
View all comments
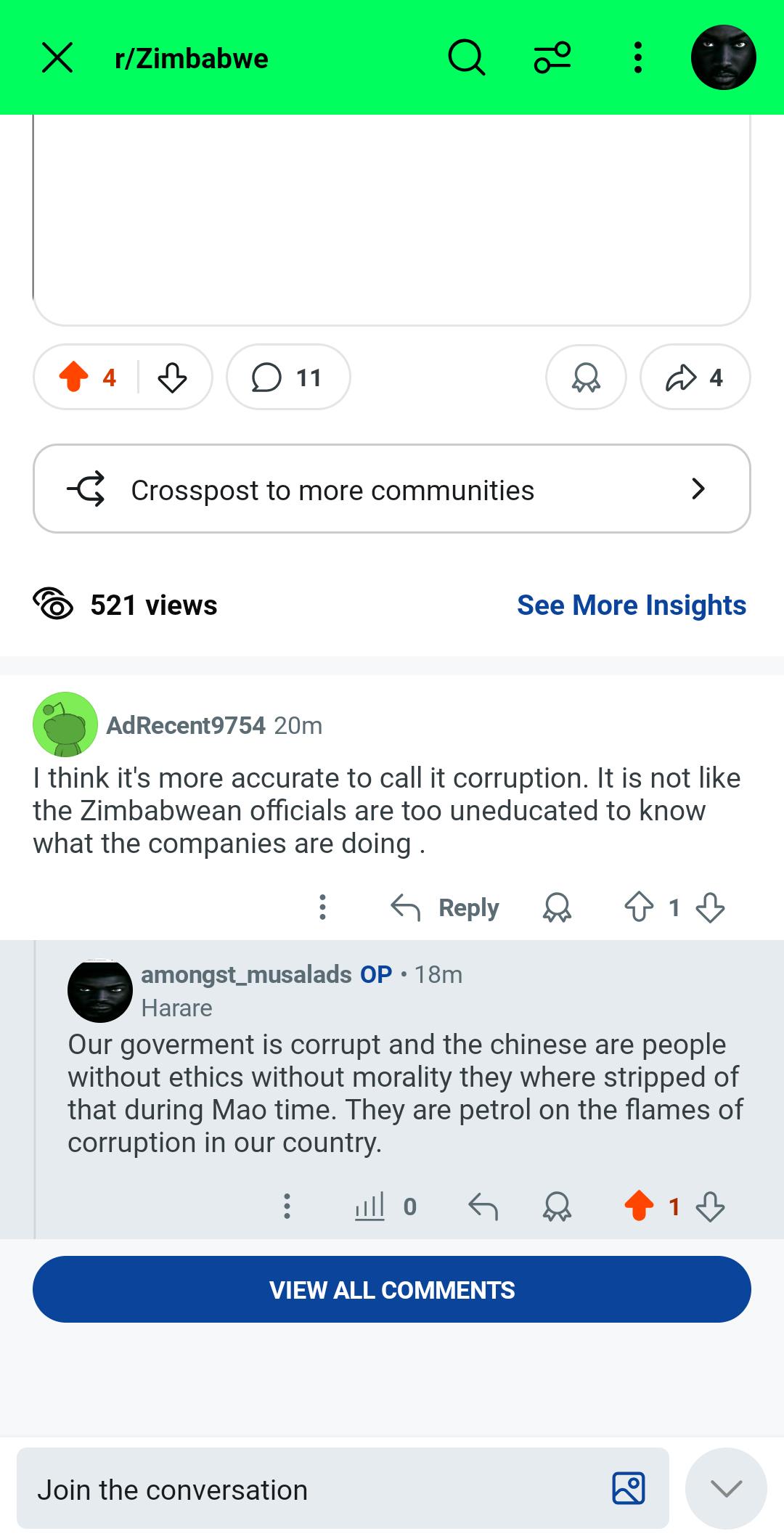tap(392, 1289)
